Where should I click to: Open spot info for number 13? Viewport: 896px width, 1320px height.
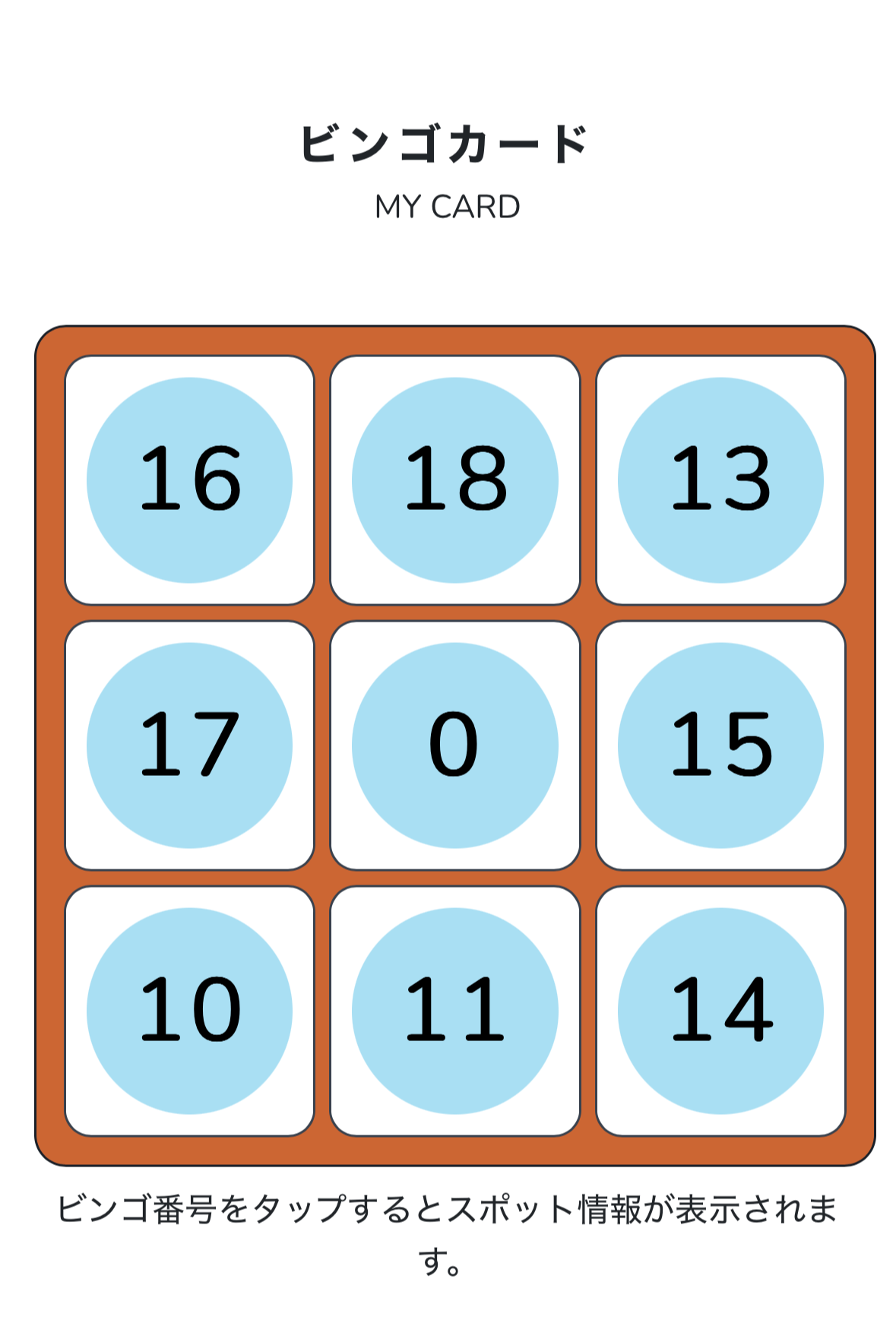720,480
